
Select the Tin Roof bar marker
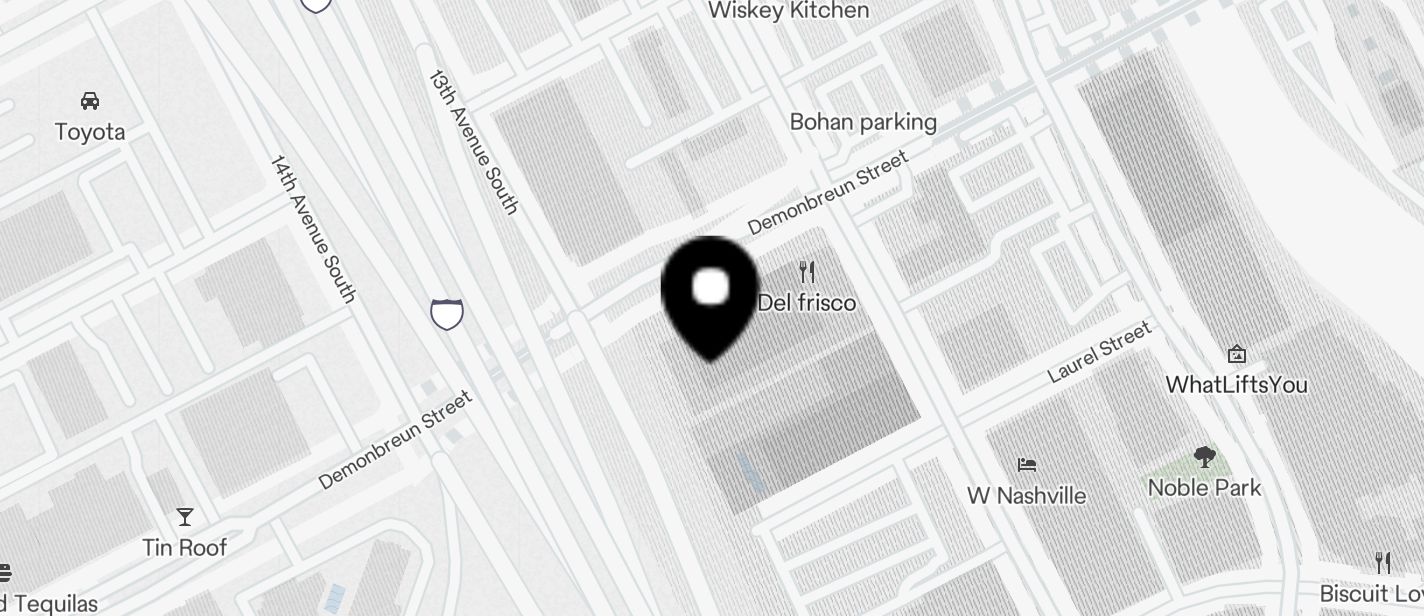pyautogui.click(x=185, y=517)
